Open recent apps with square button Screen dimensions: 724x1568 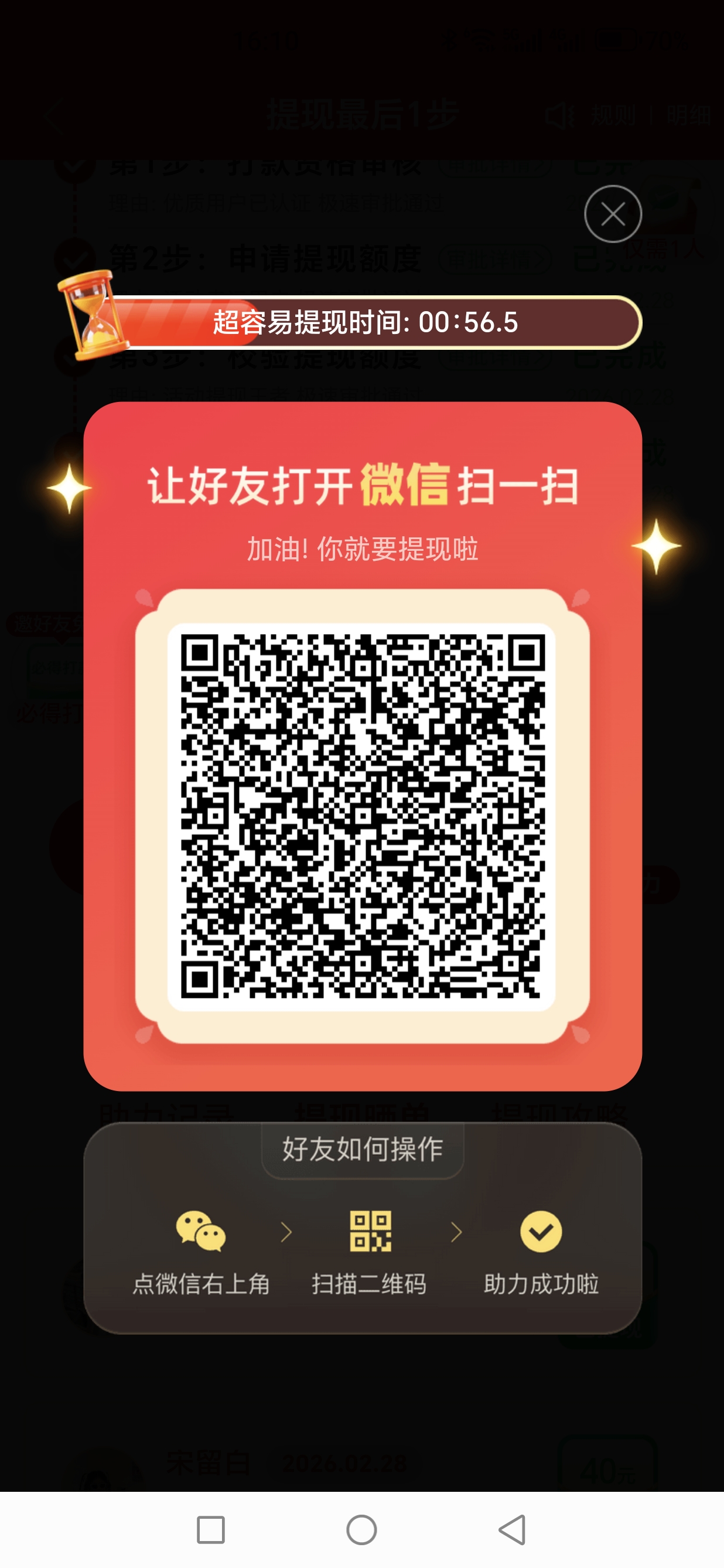tap(210, 1530)
